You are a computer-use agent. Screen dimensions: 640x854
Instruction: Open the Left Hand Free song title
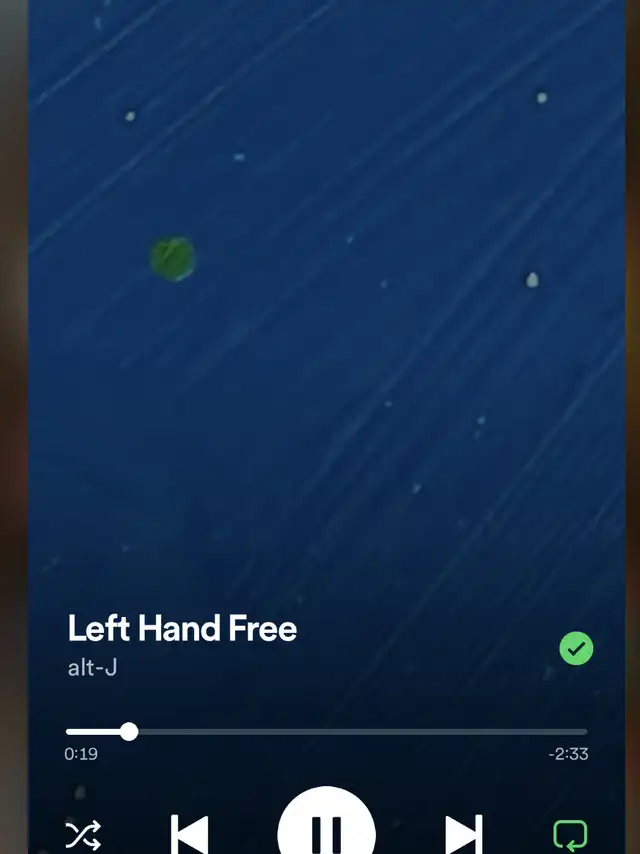click(182, 629)
